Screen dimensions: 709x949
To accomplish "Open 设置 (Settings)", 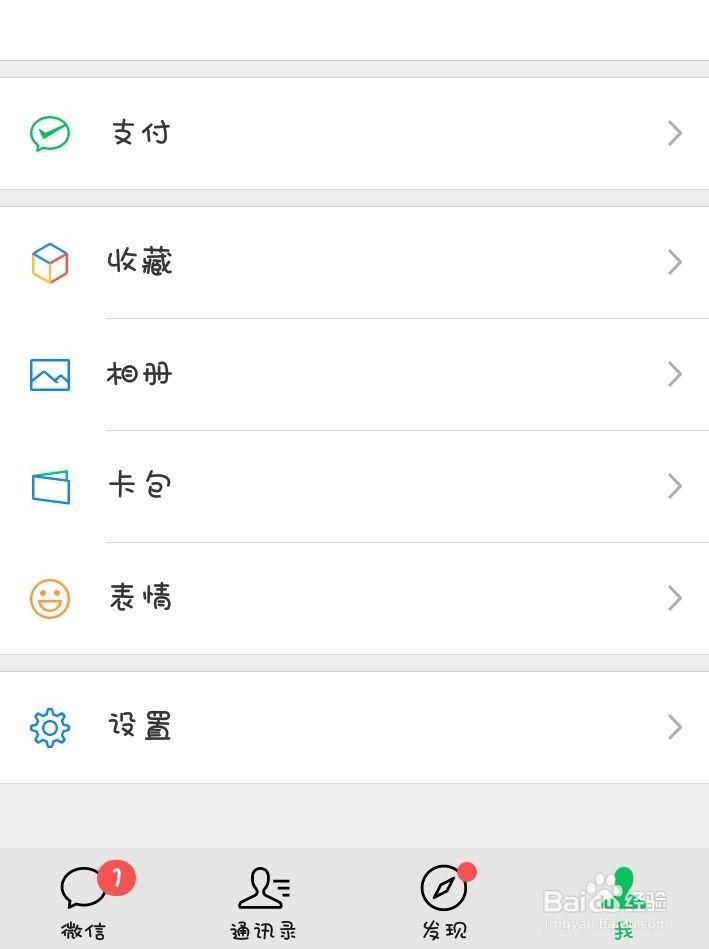I will [354, 727].
